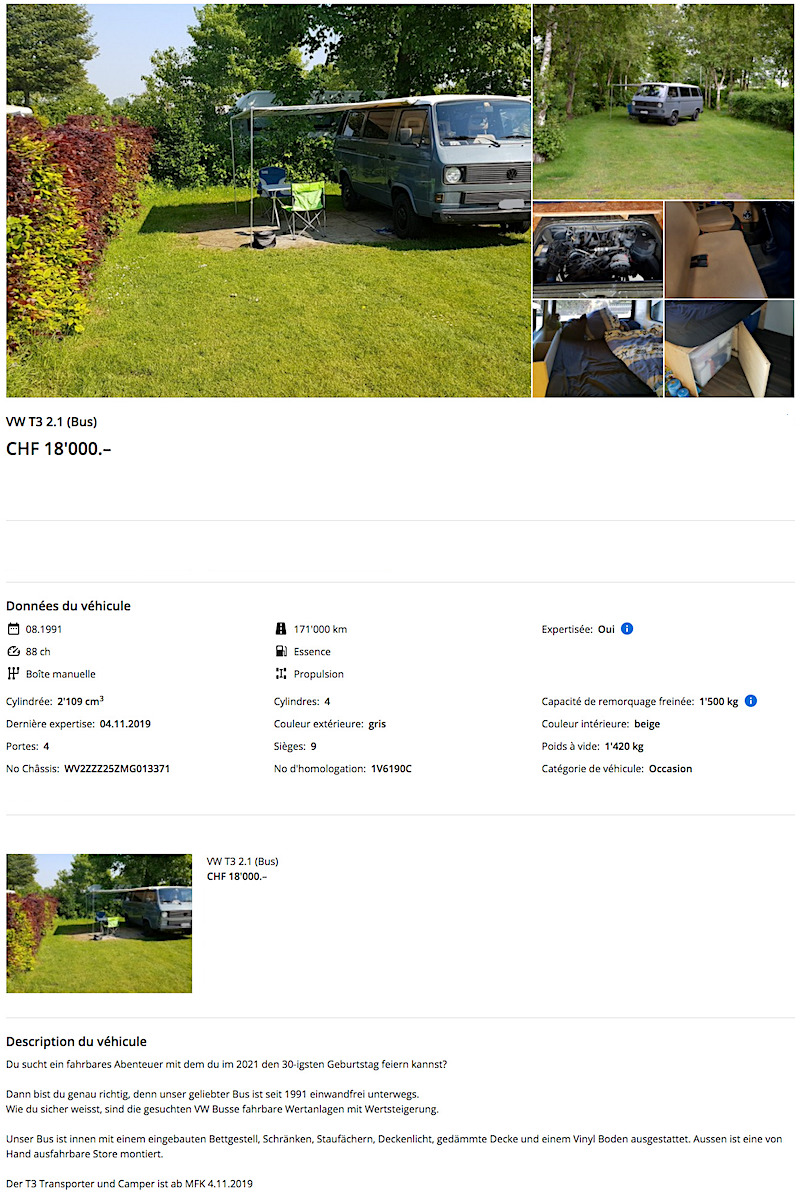Show info about braked towing capacity
Screen dimensions: 800x1193
tap(751, 701)
